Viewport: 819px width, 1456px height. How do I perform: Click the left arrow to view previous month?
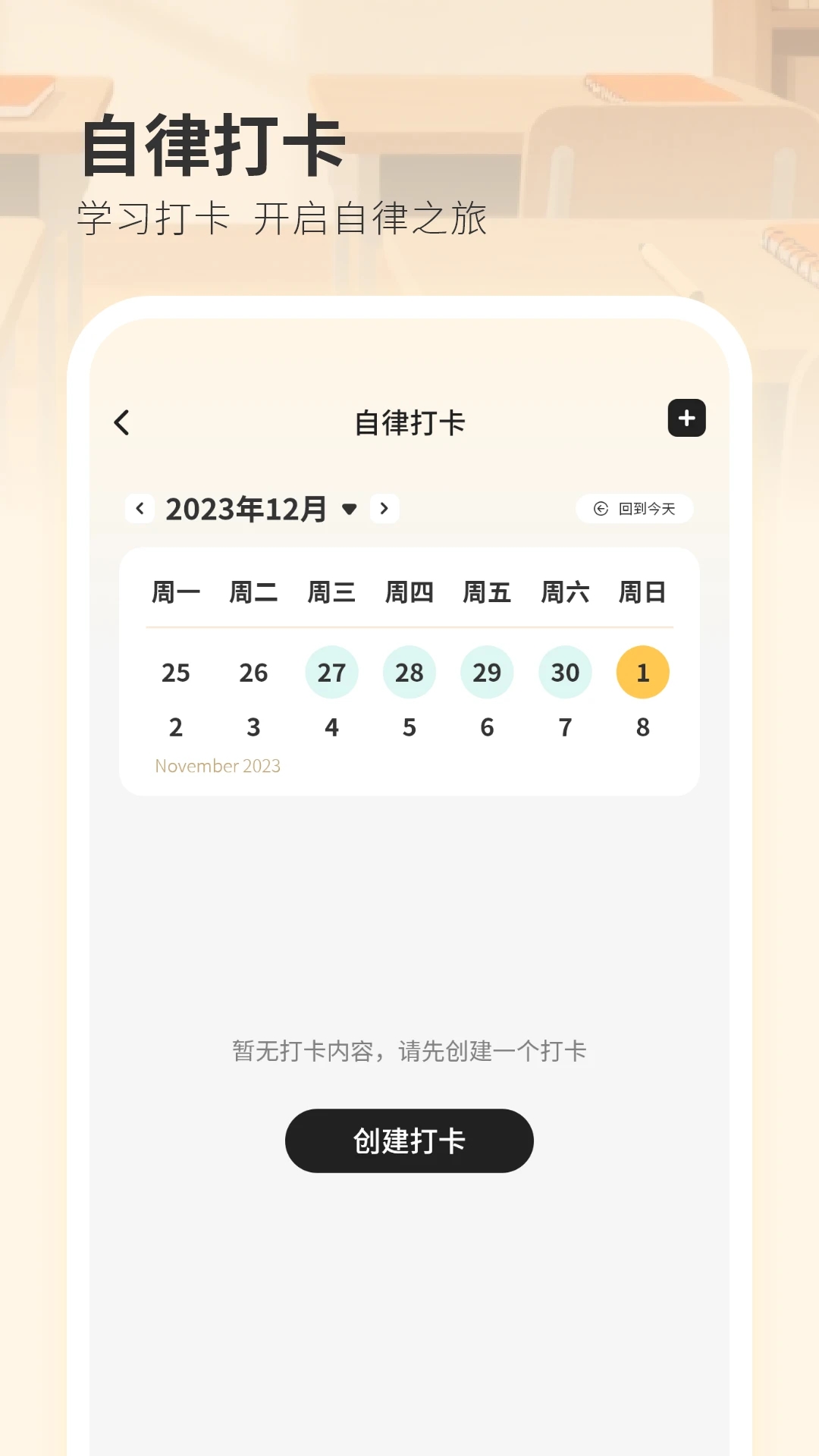coord(139,508)
